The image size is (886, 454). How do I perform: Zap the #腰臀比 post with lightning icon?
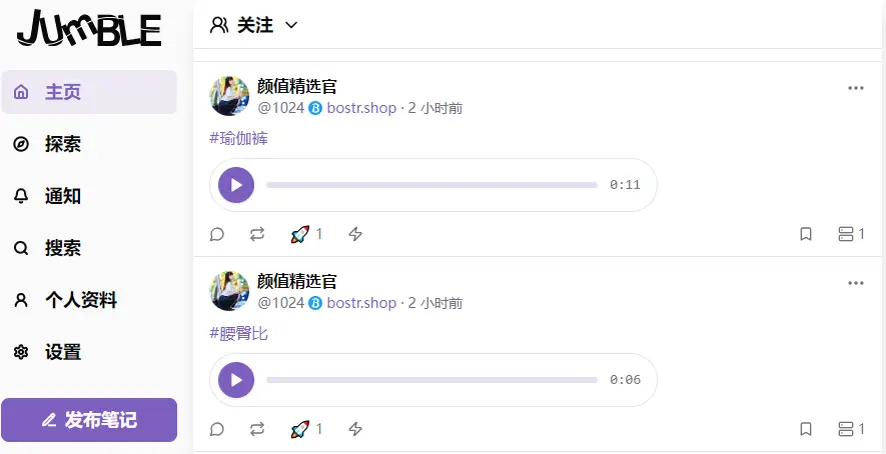355,429
